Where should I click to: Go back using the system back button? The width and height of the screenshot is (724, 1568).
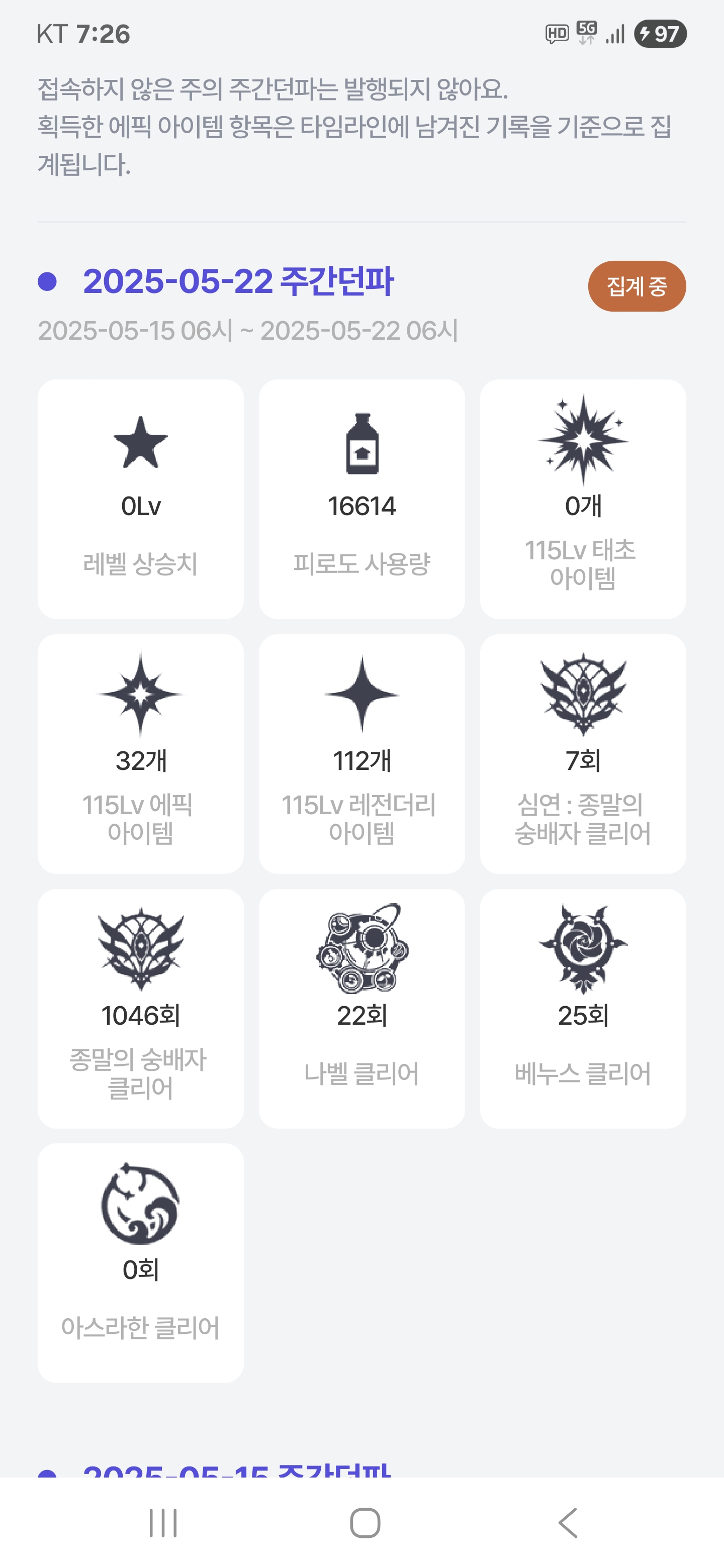coord(568,1523)
